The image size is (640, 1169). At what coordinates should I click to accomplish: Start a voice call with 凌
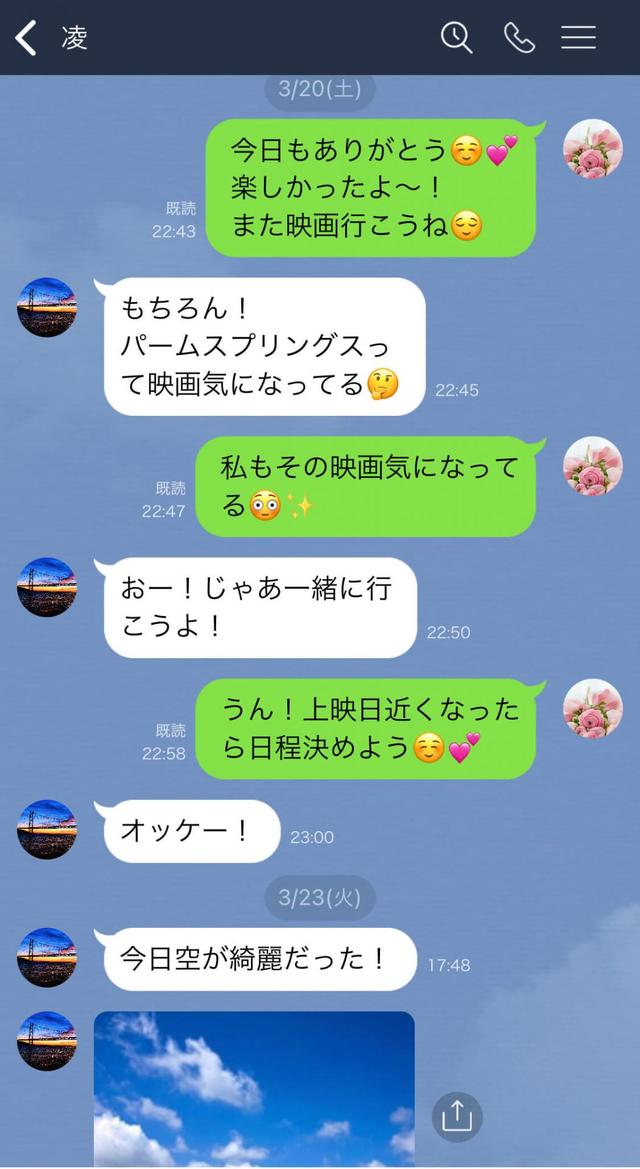tap(519, 38)
